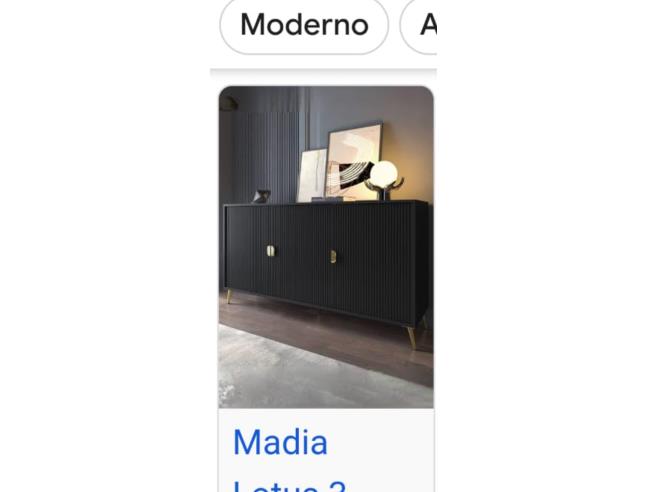Select the Moderno filter chip
Image resolution: width=648 pixels, height=492 pixels.
304,25
